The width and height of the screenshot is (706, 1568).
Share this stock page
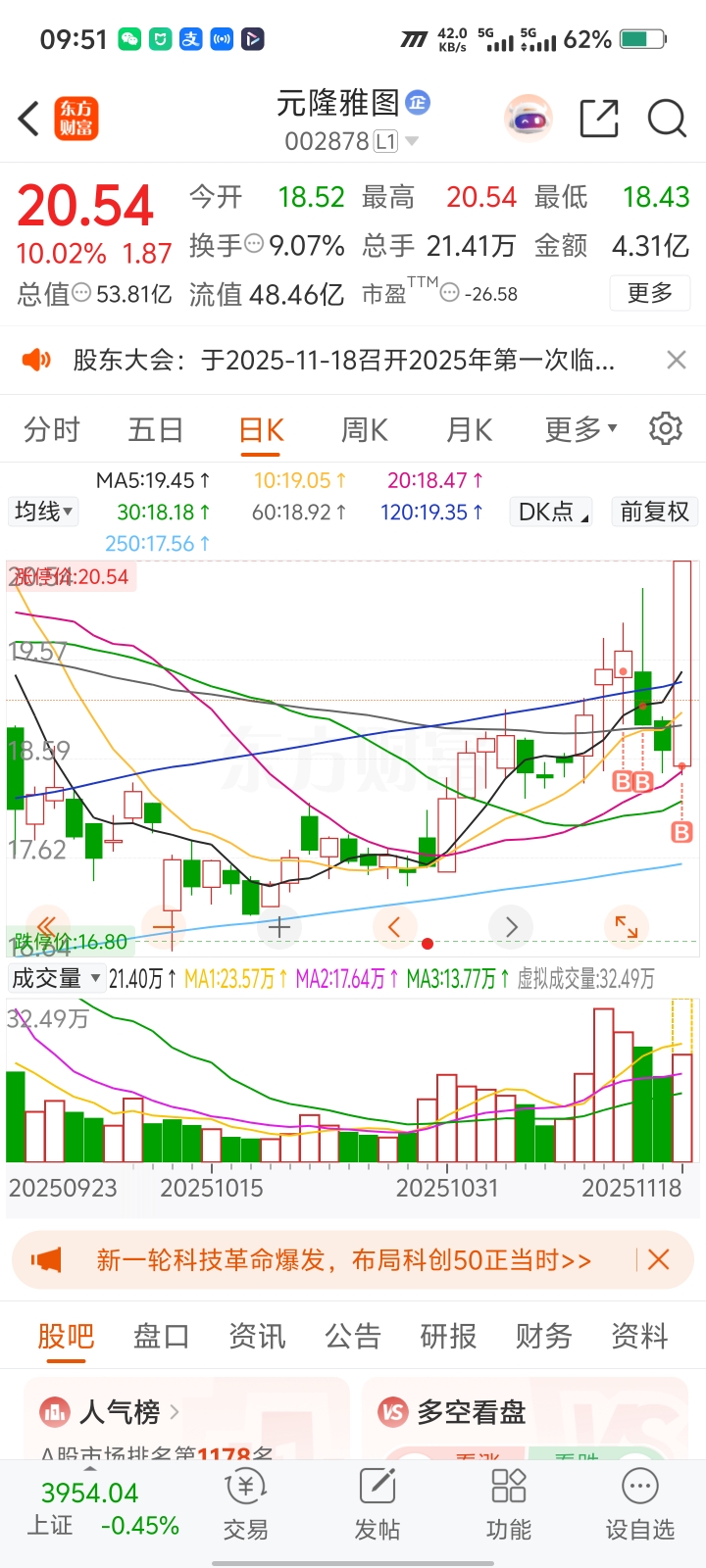point(598,120)
